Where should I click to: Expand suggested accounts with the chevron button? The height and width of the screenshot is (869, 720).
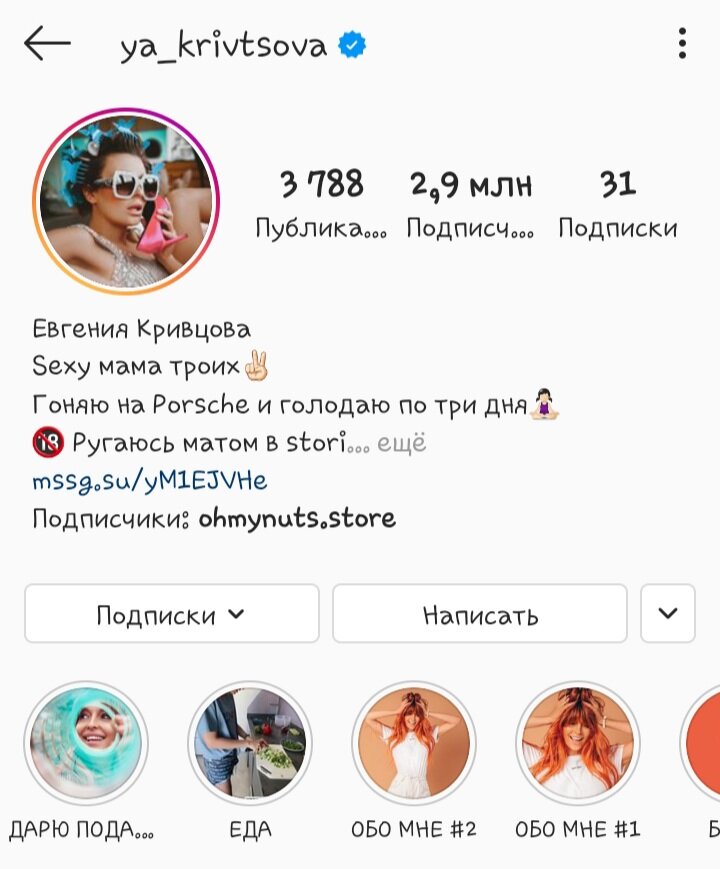(668, 614)
